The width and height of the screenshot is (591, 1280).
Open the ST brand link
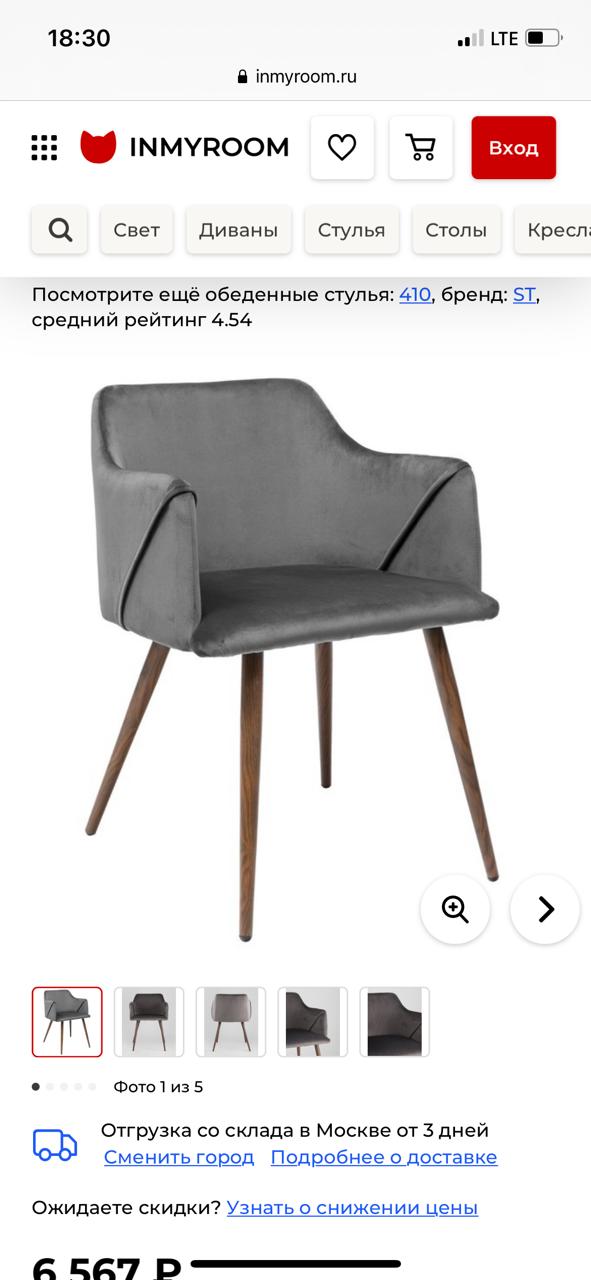pyautogui.click(x=524, y=295)
